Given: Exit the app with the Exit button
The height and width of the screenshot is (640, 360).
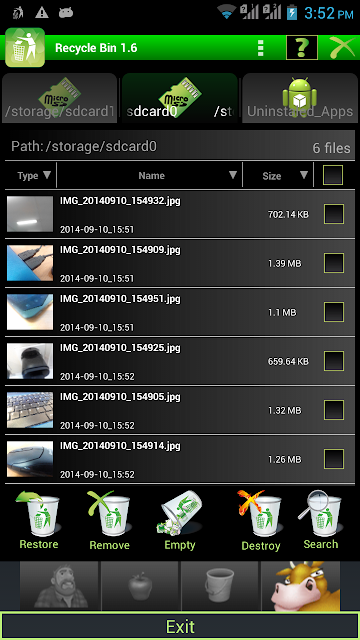Looking at the screenshot, I should click(180, 626).
